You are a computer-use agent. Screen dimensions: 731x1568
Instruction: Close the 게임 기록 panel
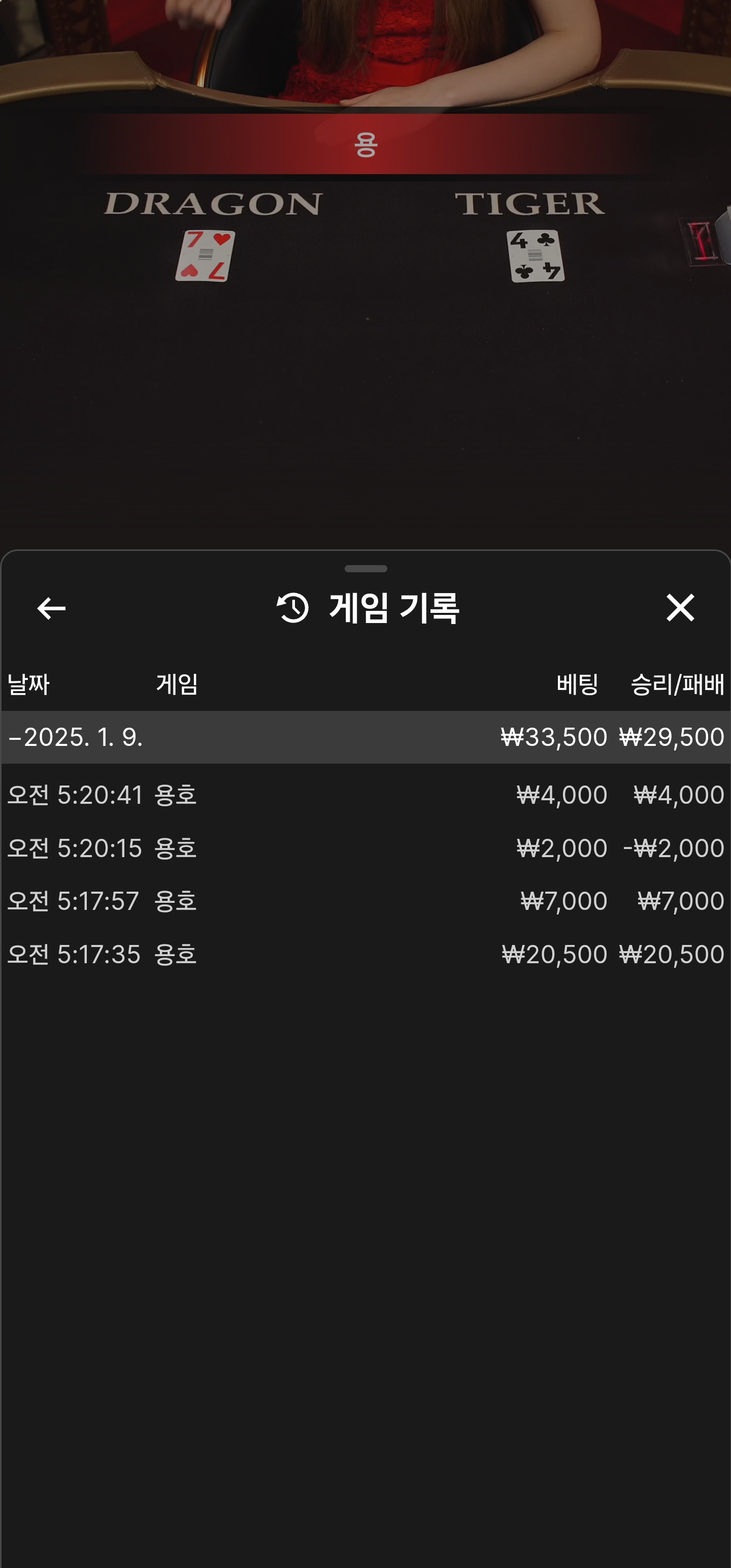pyautogui.click(x=680, y=607)
